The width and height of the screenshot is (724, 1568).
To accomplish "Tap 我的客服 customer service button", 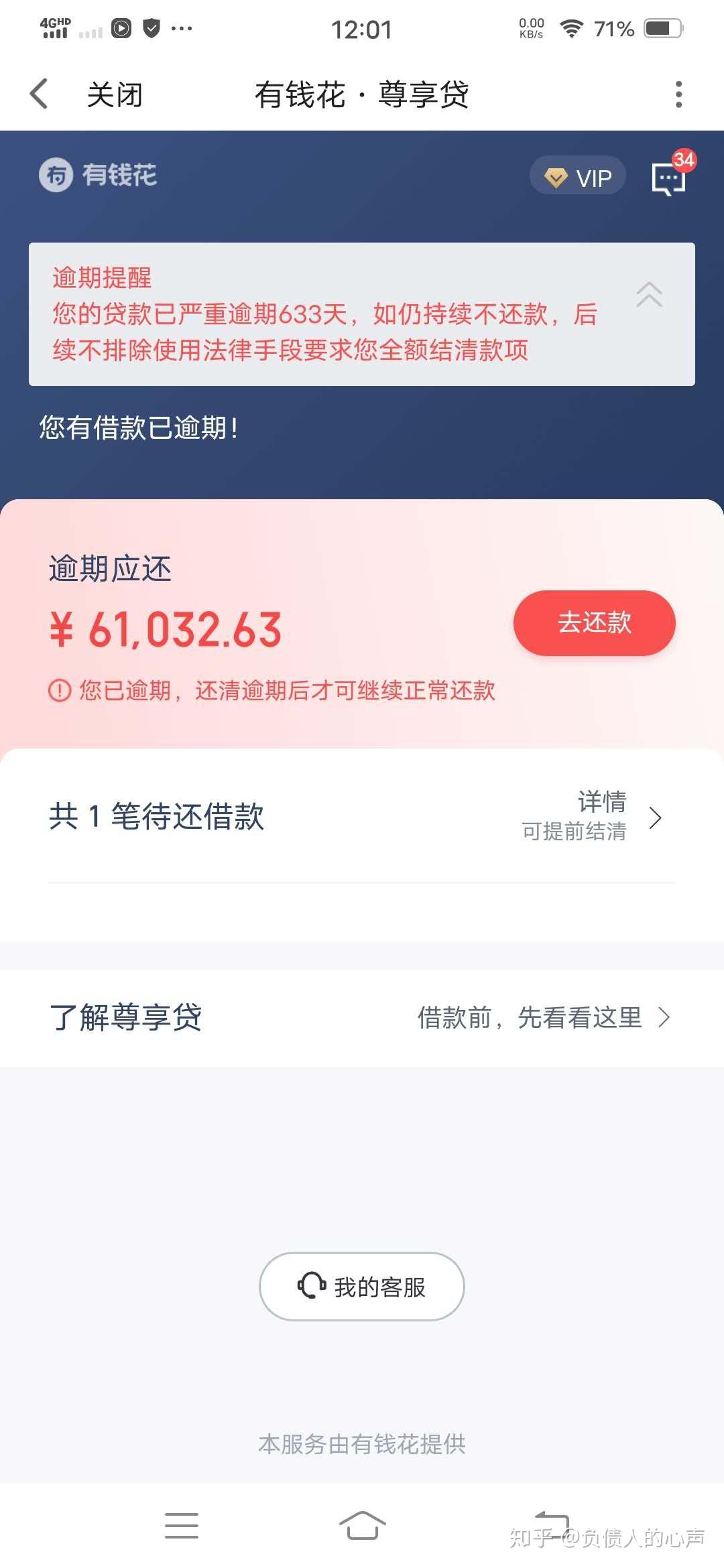I will coord(361,1287).
